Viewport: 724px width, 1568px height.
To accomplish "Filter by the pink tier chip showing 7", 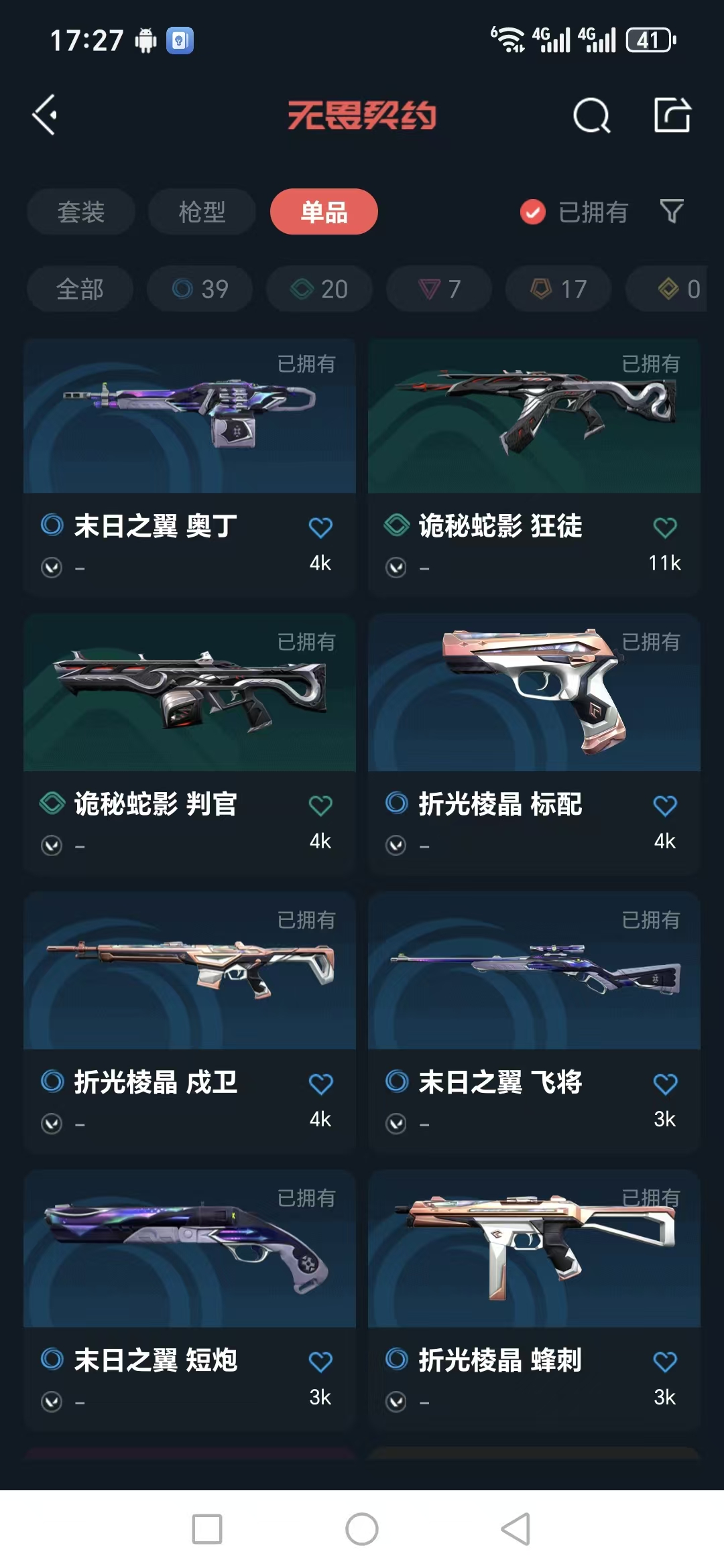I will pyautogui.click(x=439, y=289).
